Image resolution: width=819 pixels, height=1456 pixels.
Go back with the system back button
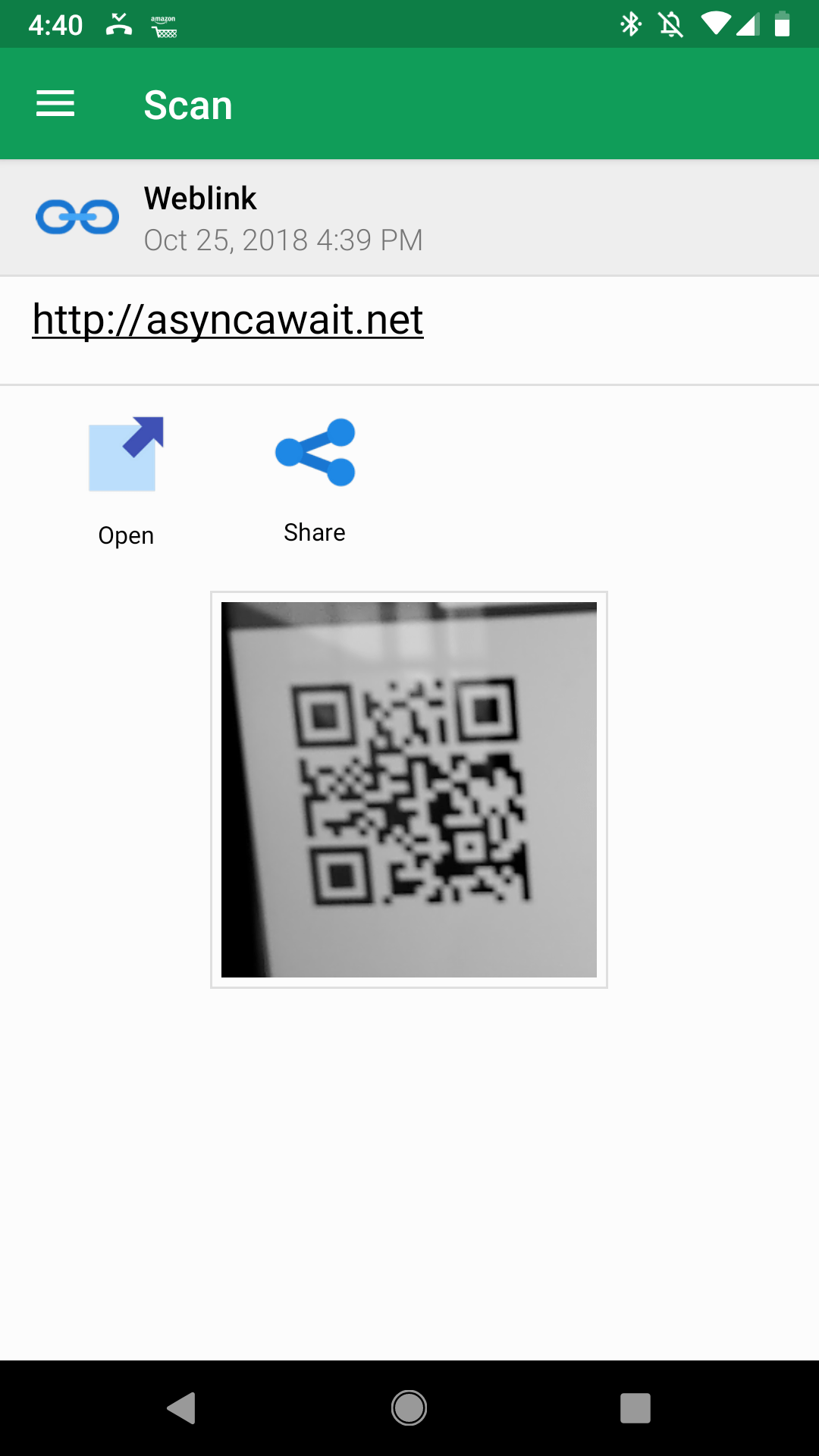[x=182, y=1408]
